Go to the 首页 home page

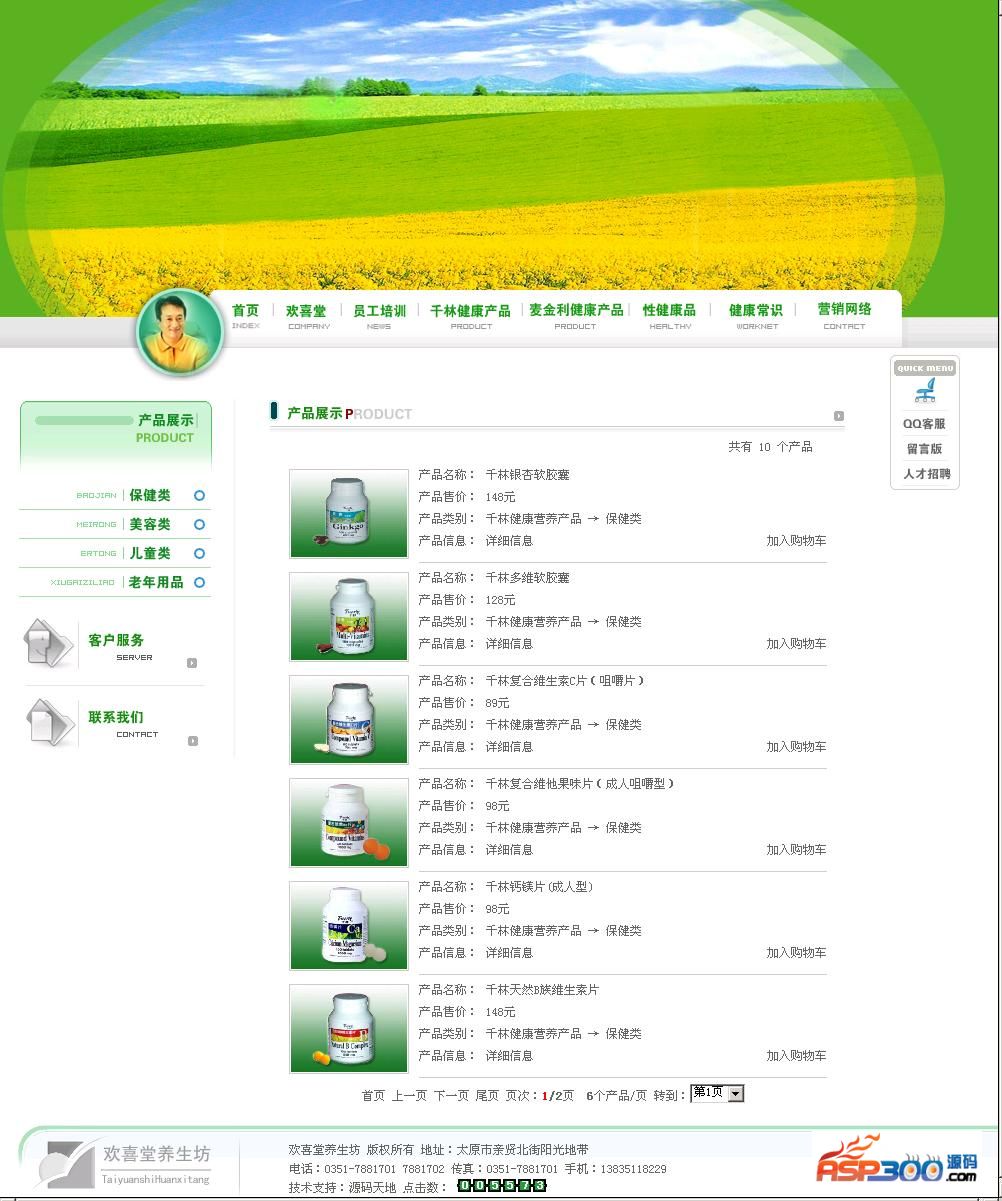pyautogui.click(x=245, y=311)
